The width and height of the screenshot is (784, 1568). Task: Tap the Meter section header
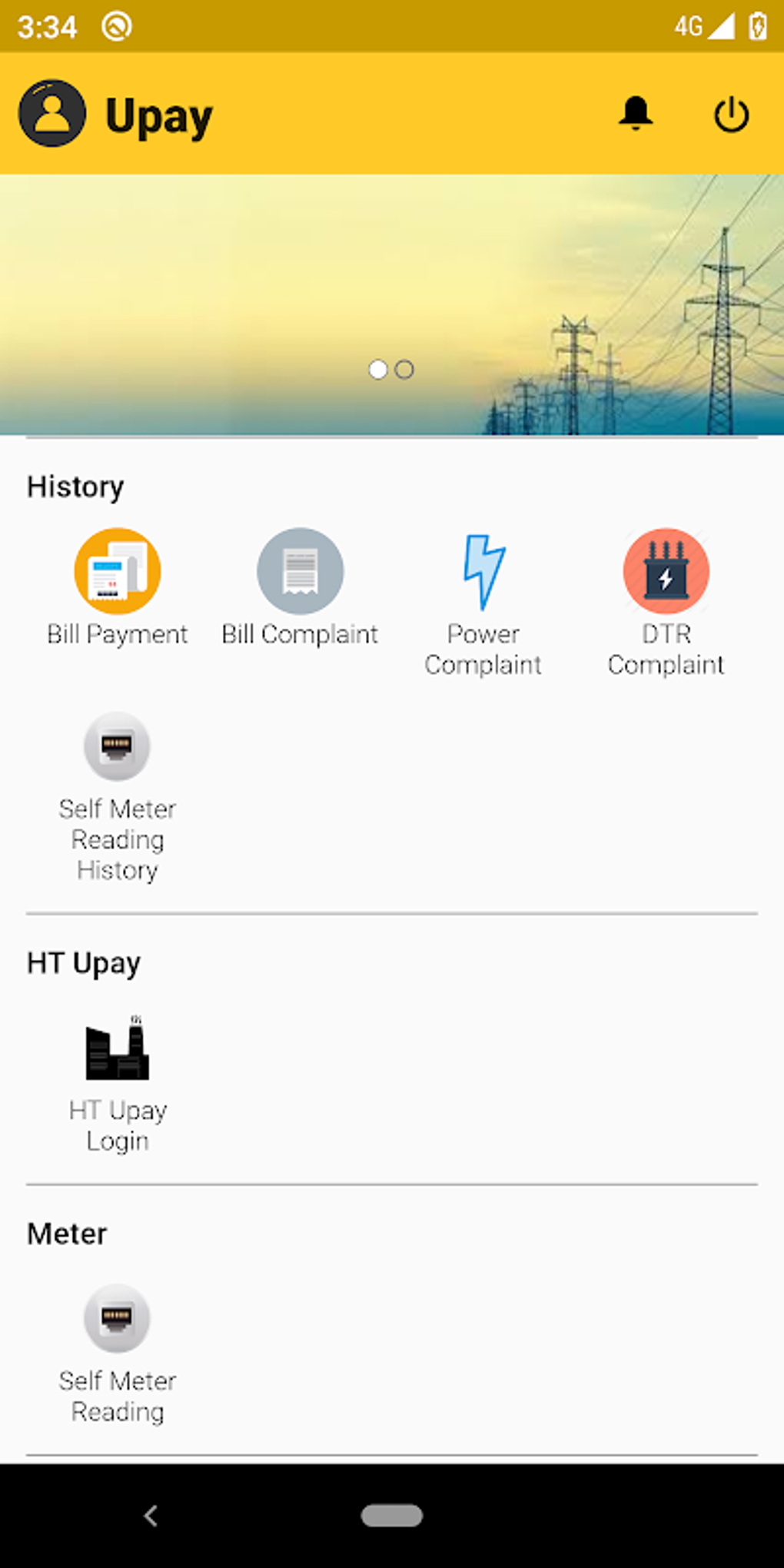click(66, 1233)
